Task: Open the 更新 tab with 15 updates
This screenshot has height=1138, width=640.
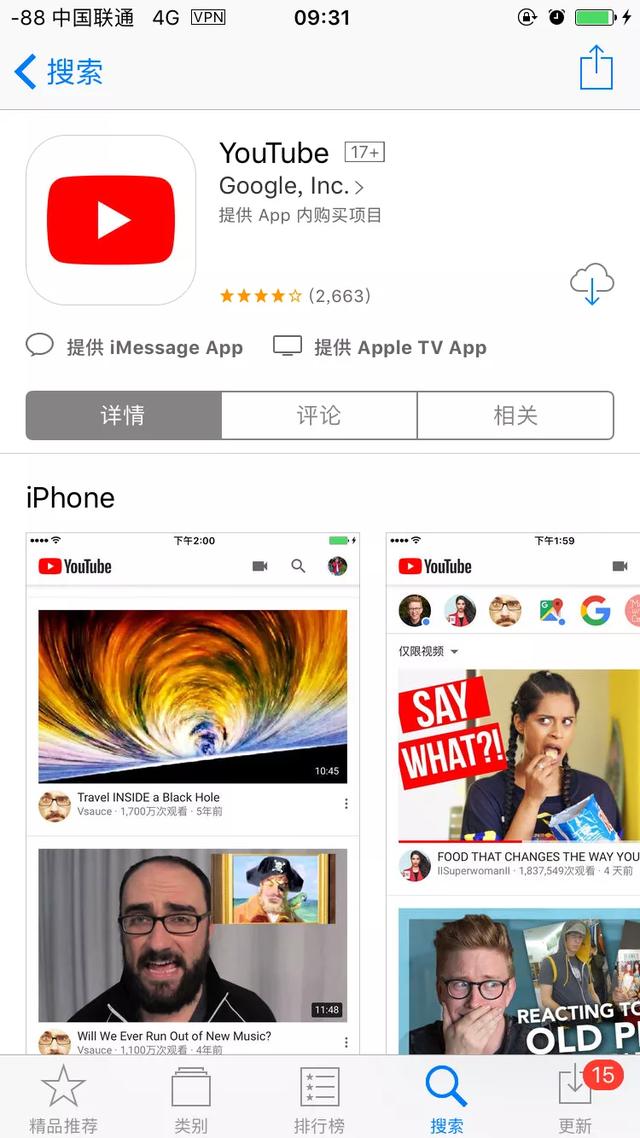Action: click(x=577, y=1098)
